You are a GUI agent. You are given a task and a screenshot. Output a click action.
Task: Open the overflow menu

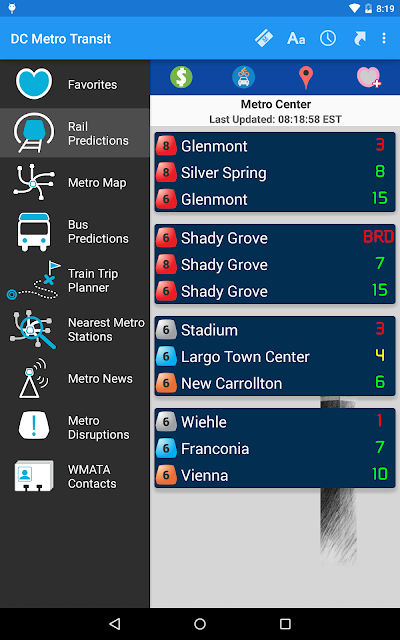point(384,38)
